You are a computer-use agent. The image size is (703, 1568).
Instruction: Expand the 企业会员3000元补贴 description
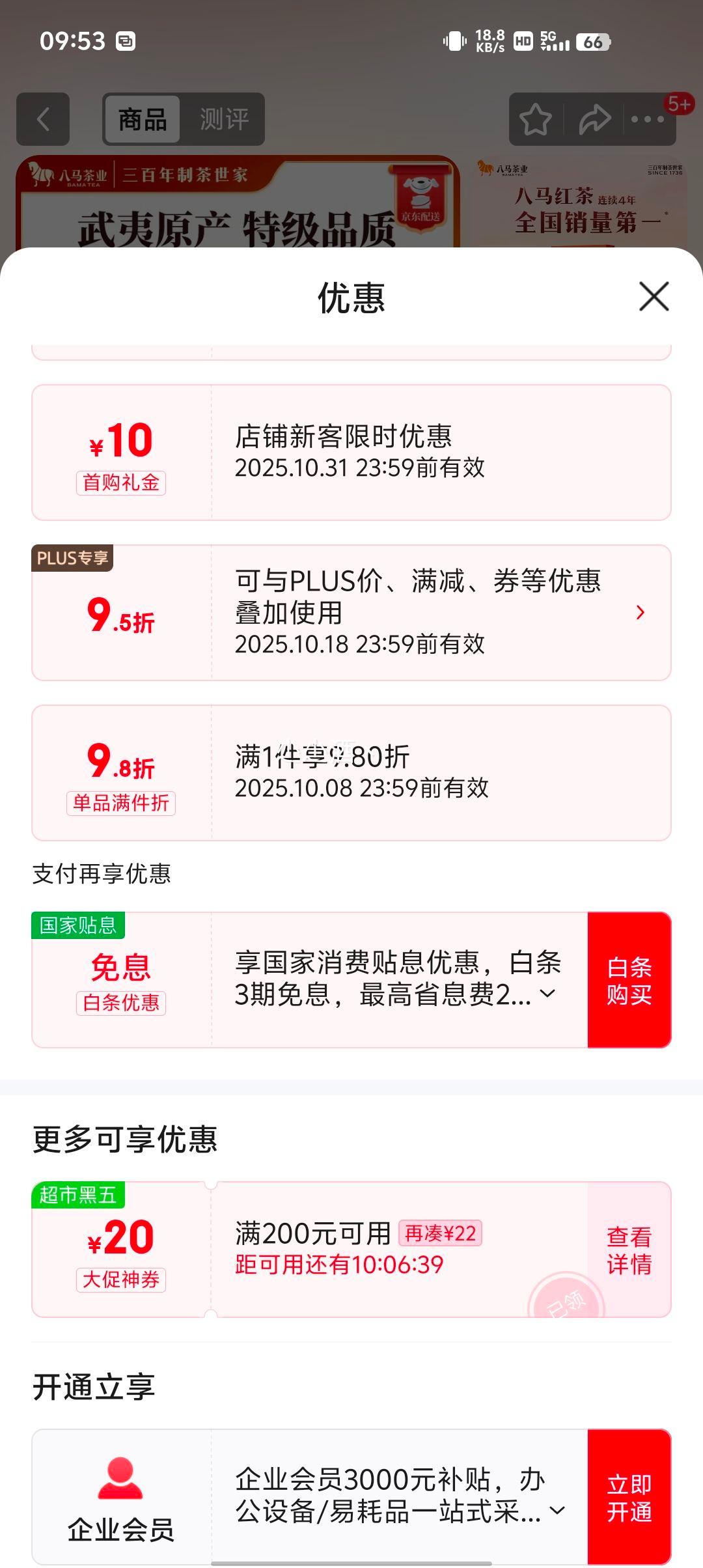[x=558, y=1511]
